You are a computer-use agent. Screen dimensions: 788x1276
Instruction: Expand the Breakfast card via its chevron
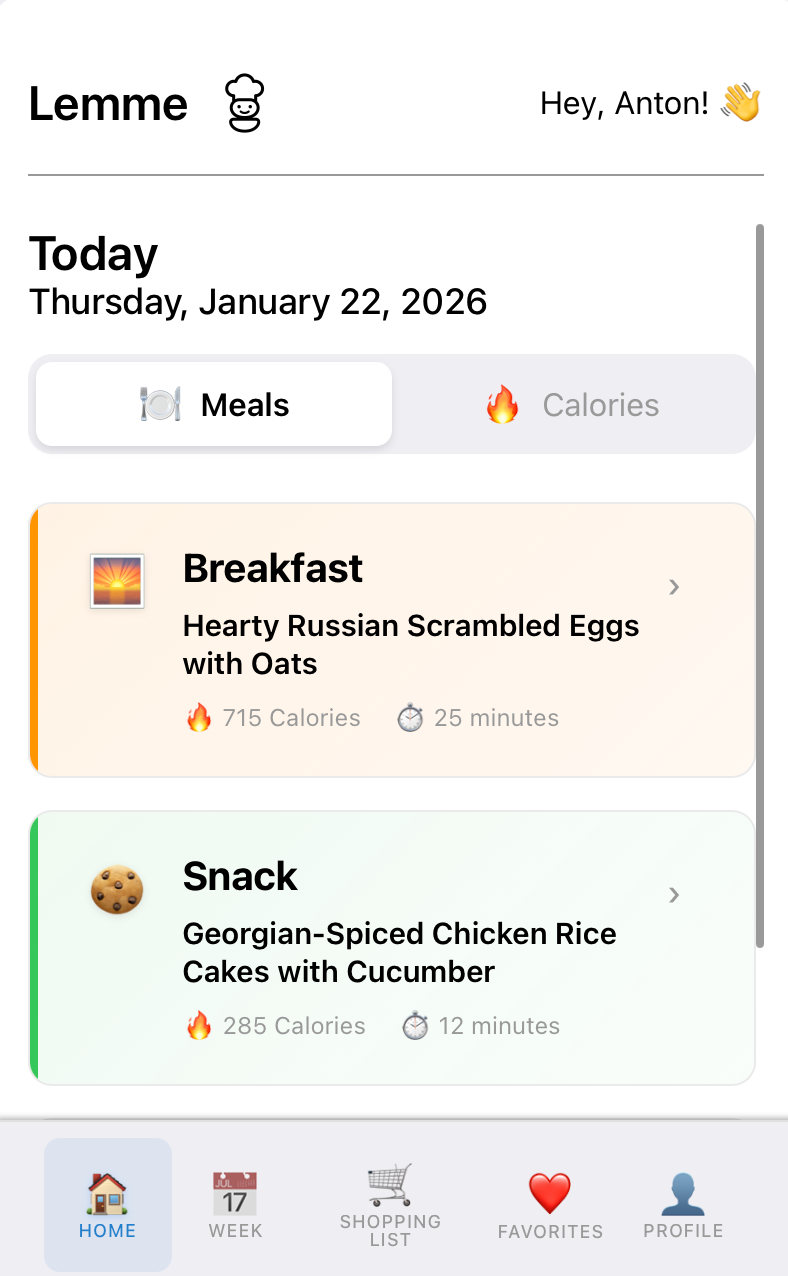673,588
